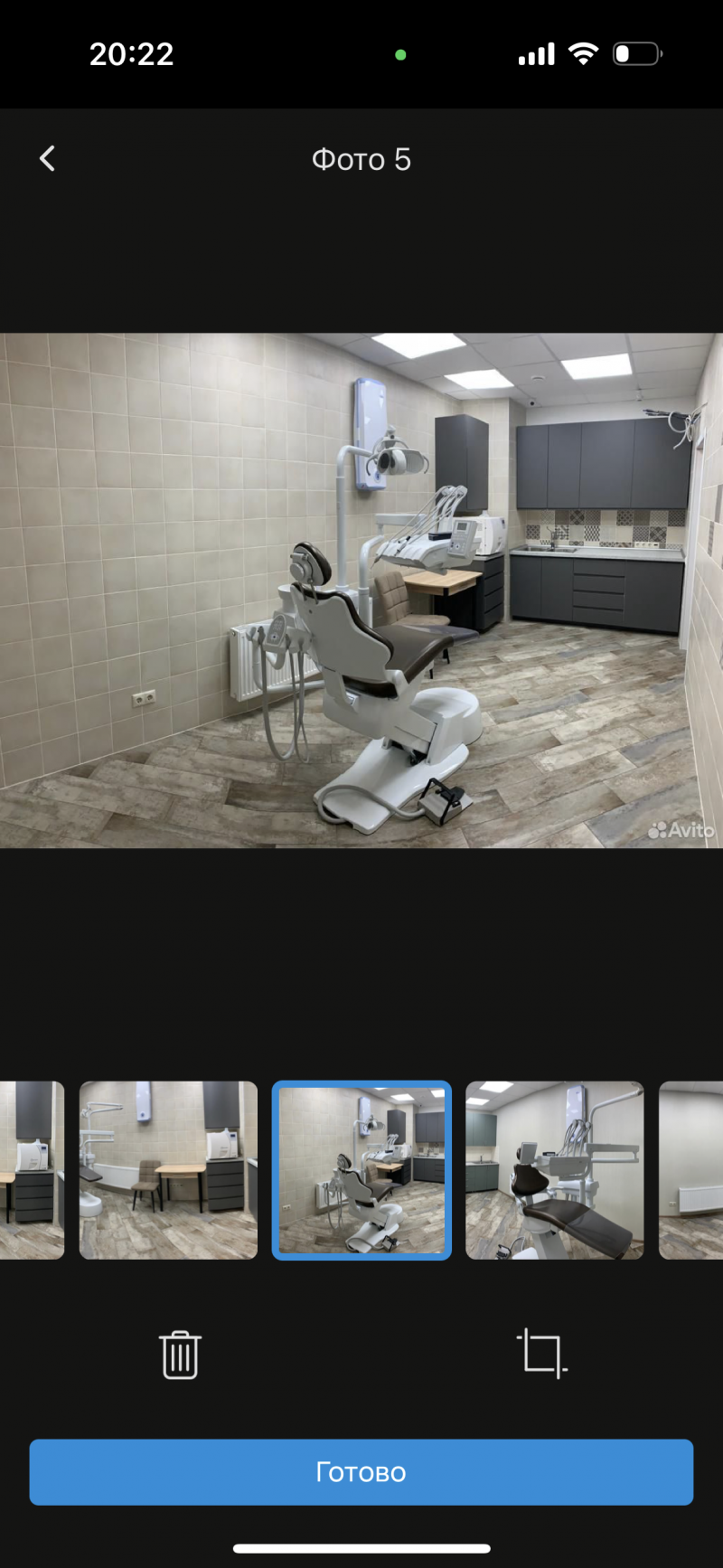Delete this photo with the trash icon

[x=180, y=1354]
